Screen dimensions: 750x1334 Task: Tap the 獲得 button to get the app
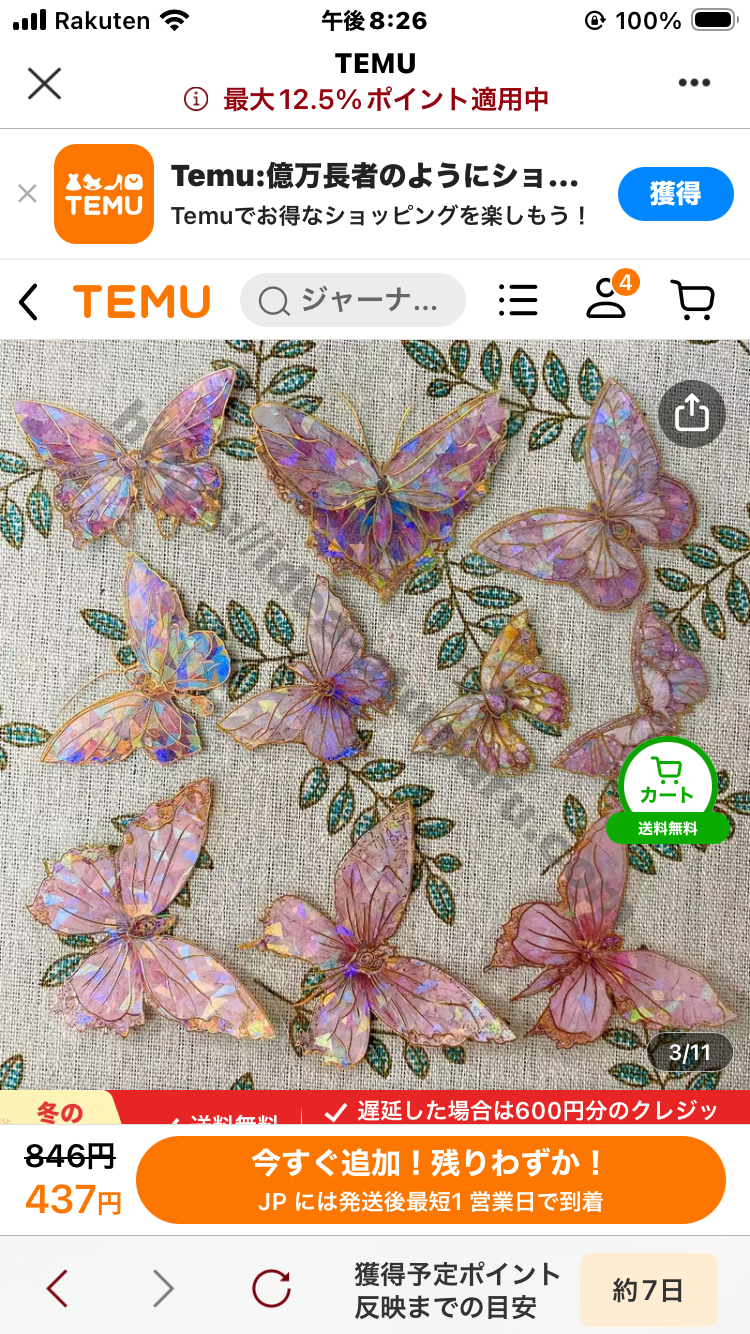675,193
